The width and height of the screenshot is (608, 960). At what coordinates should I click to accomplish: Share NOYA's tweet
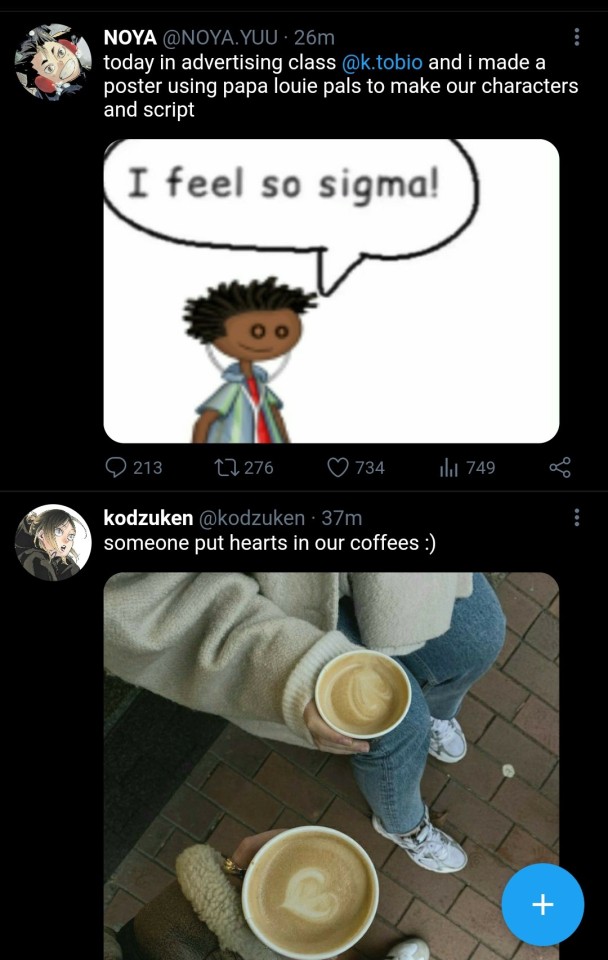pos(560,467)
